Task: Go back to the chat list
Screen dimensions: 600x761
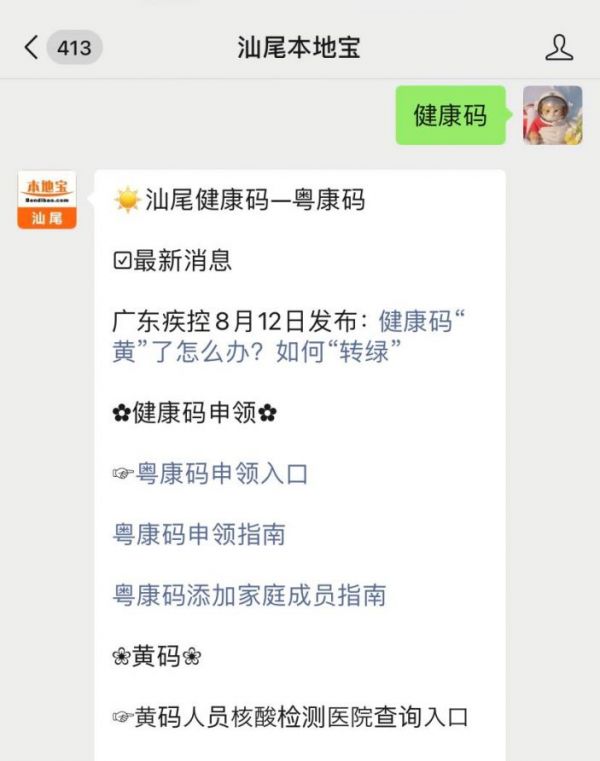Action: [x=32, y=47]
